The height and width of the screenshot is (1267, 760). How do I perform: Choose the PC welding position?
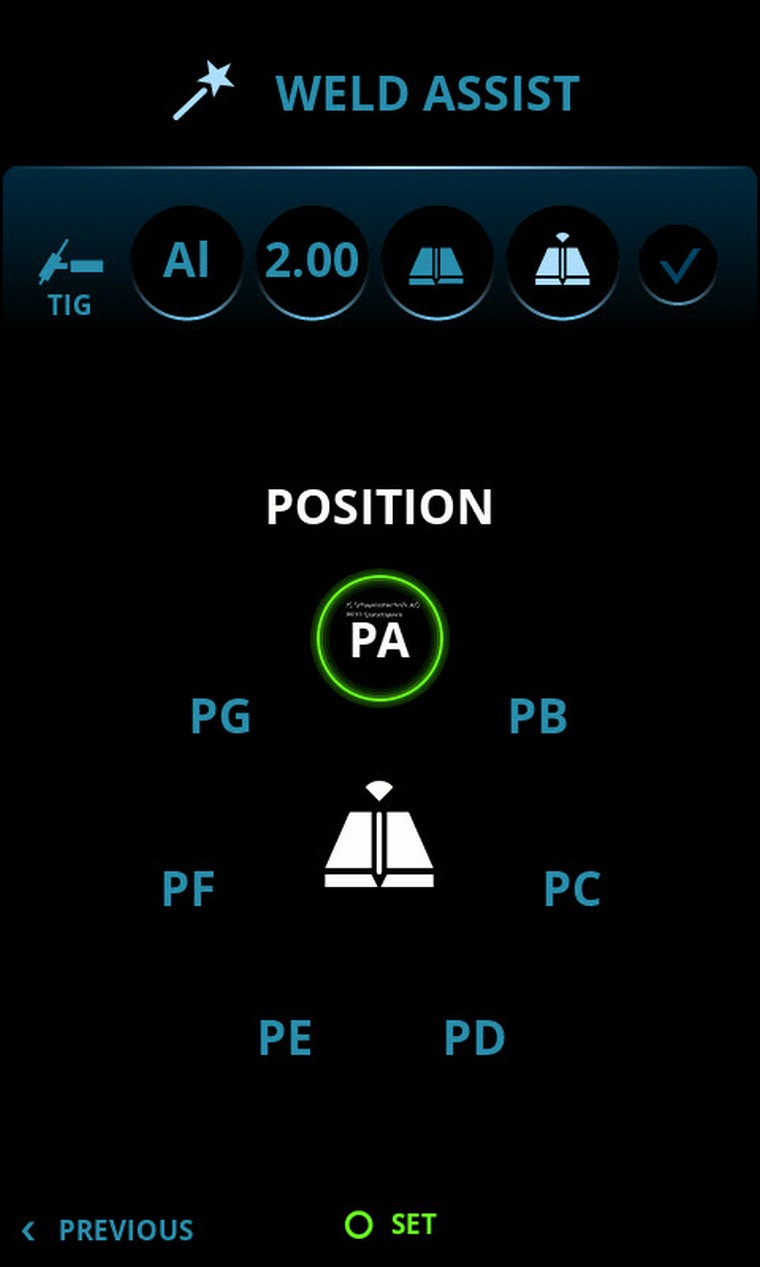point(572,888)
